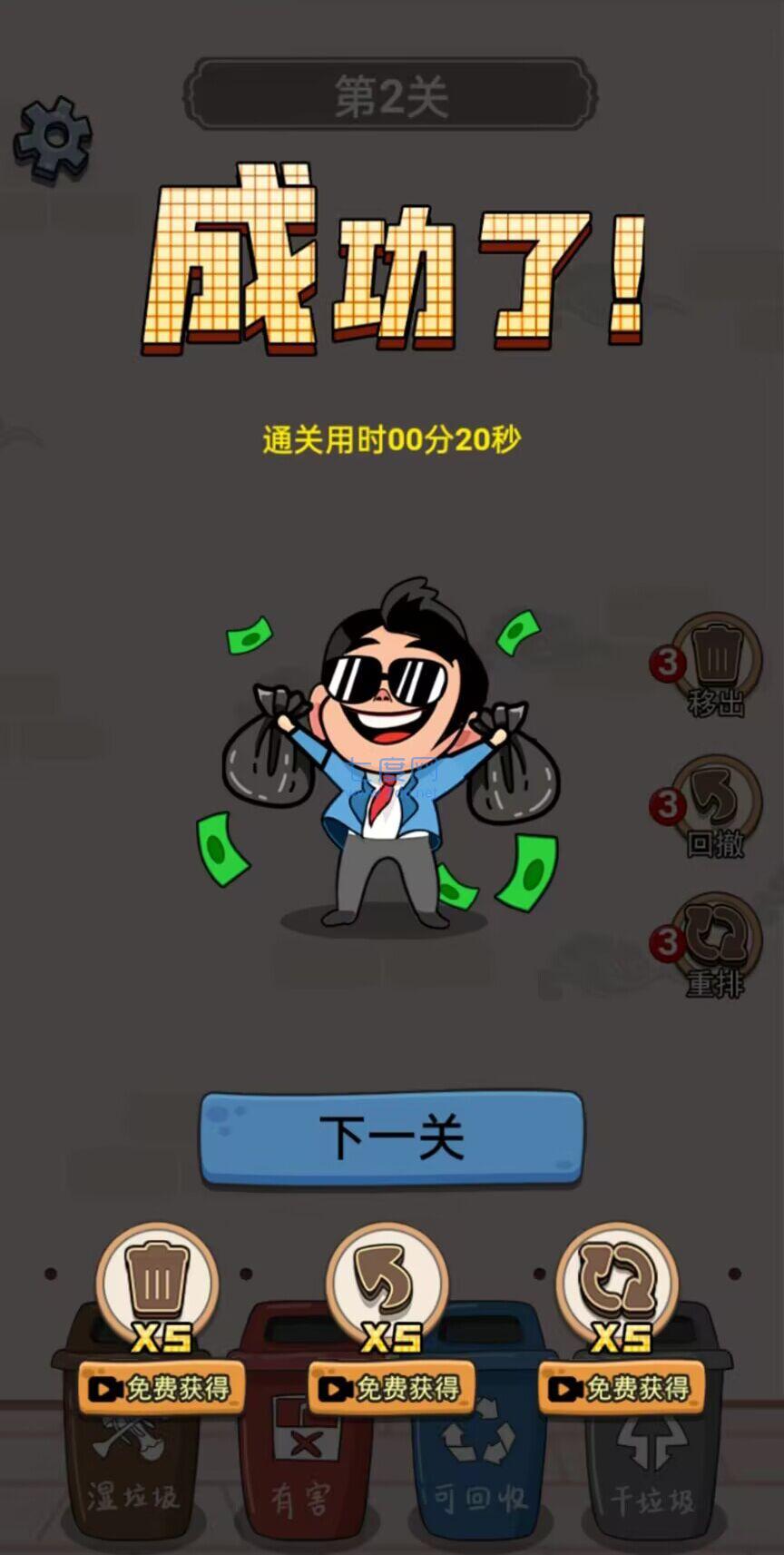Image resolution: width=784 pixels, height=1555 pixels.
Task: Claim free undos with middle 免费获得 button
Action: click(x=388, y=1386)
